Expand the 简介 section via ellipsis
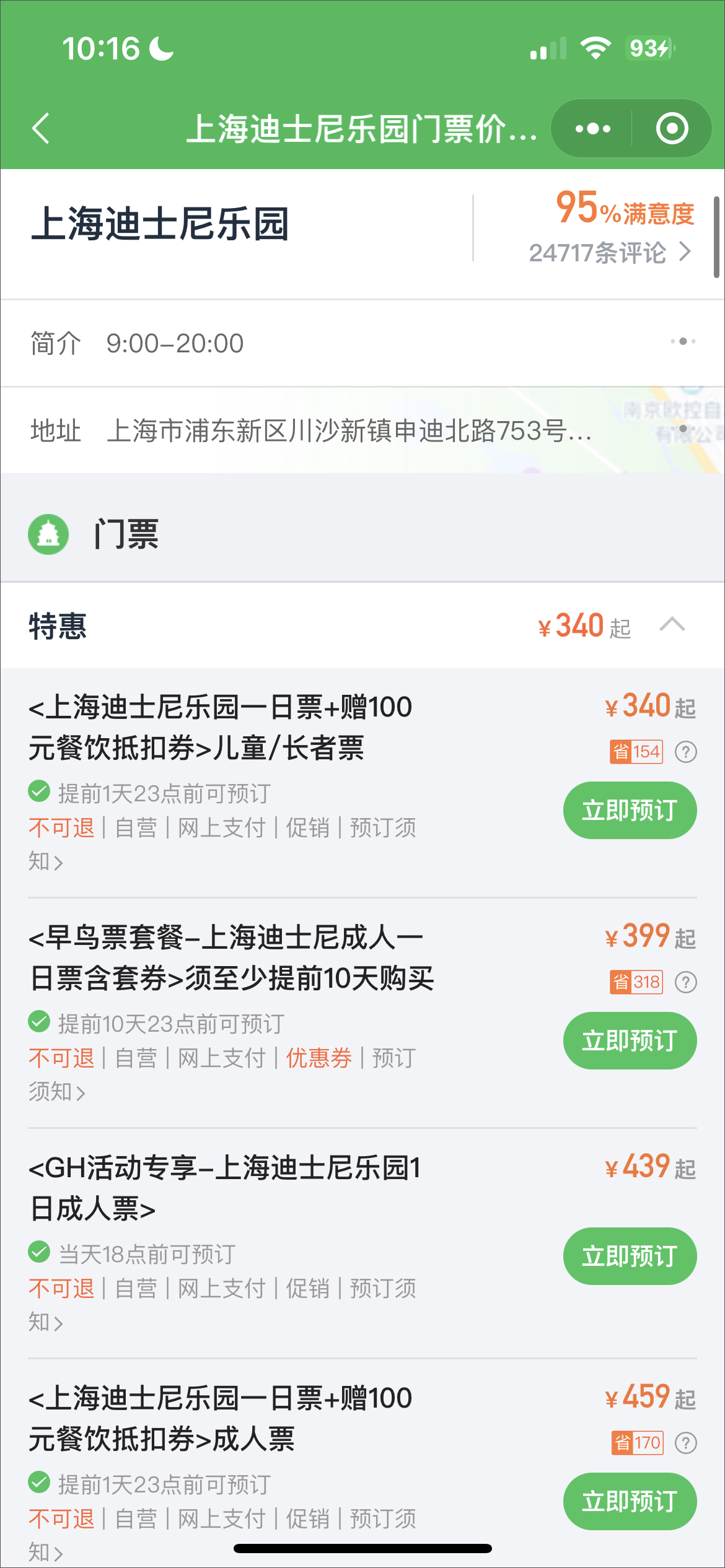725x1568 pixels. (x=682, y=342)
